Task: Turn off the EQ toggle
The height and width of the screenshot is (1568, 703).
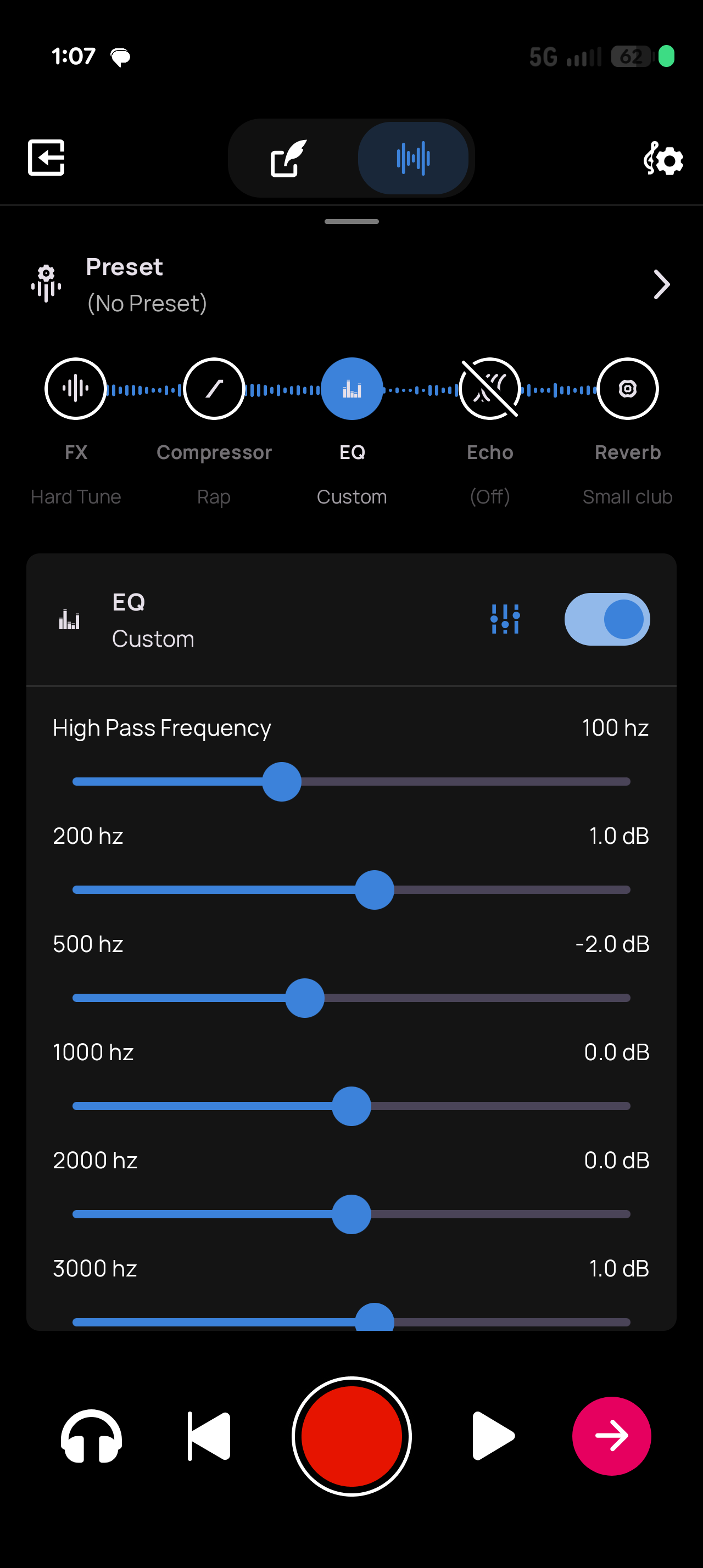Action: tap(607, 619)
